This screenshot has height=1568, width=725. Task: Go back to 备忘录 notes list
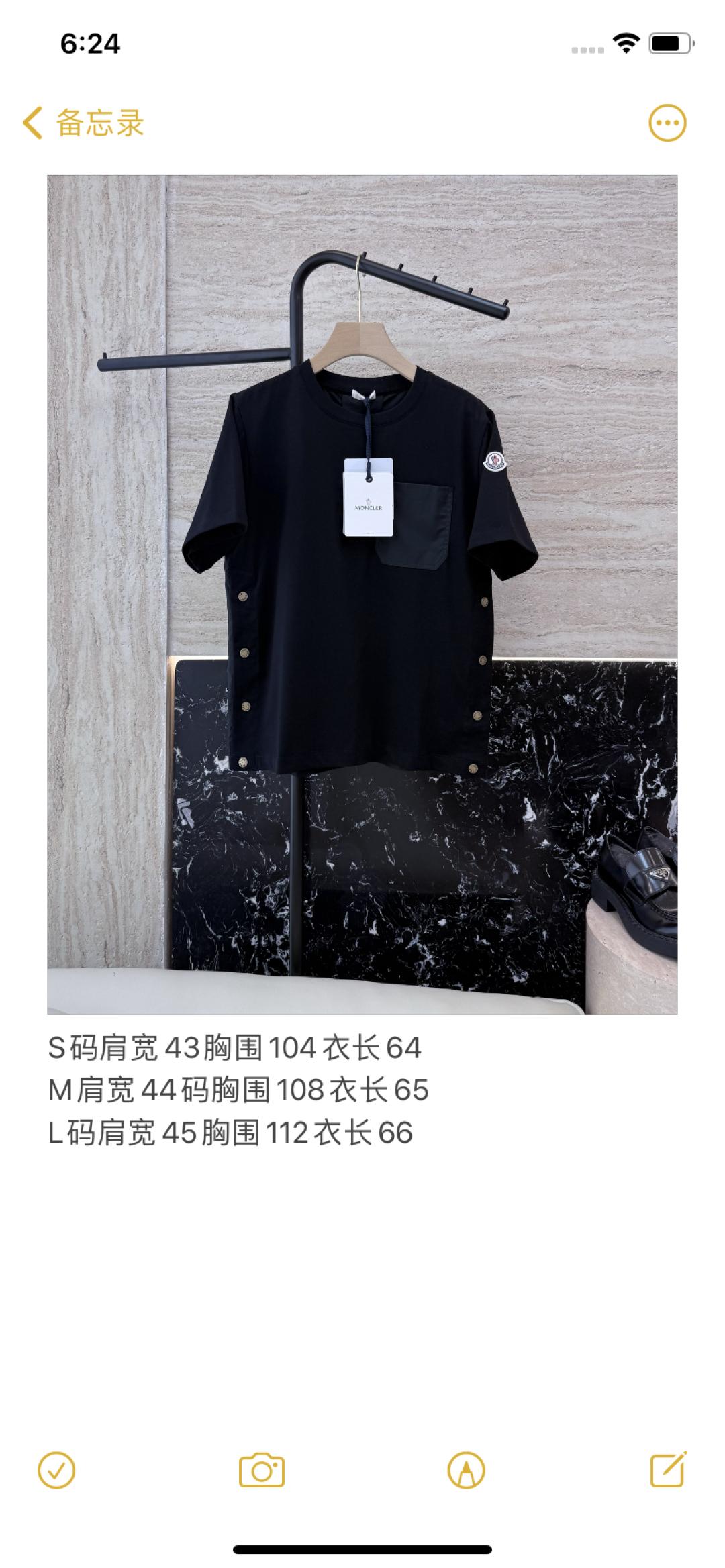coord(83,123)
